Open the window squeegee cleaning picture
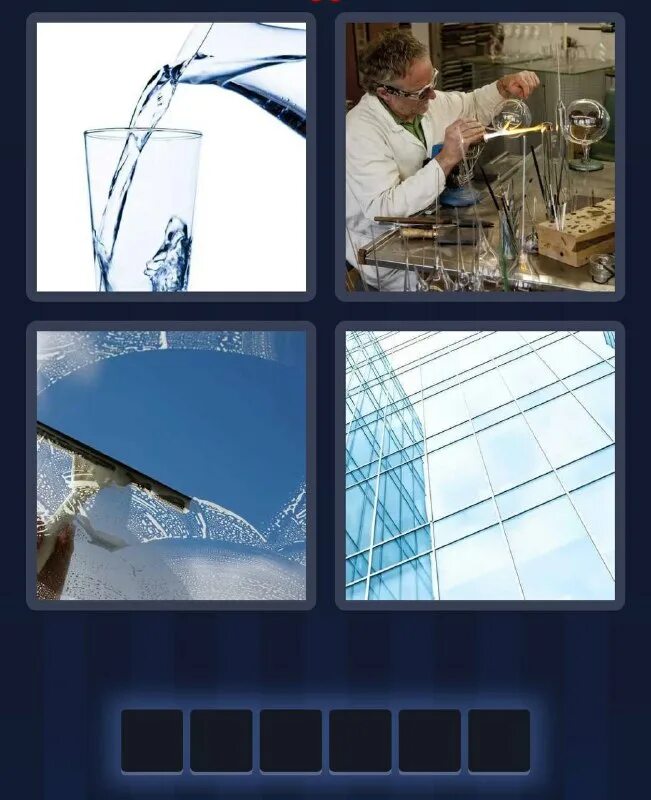The image size is (651, 800). click(171, 465)
